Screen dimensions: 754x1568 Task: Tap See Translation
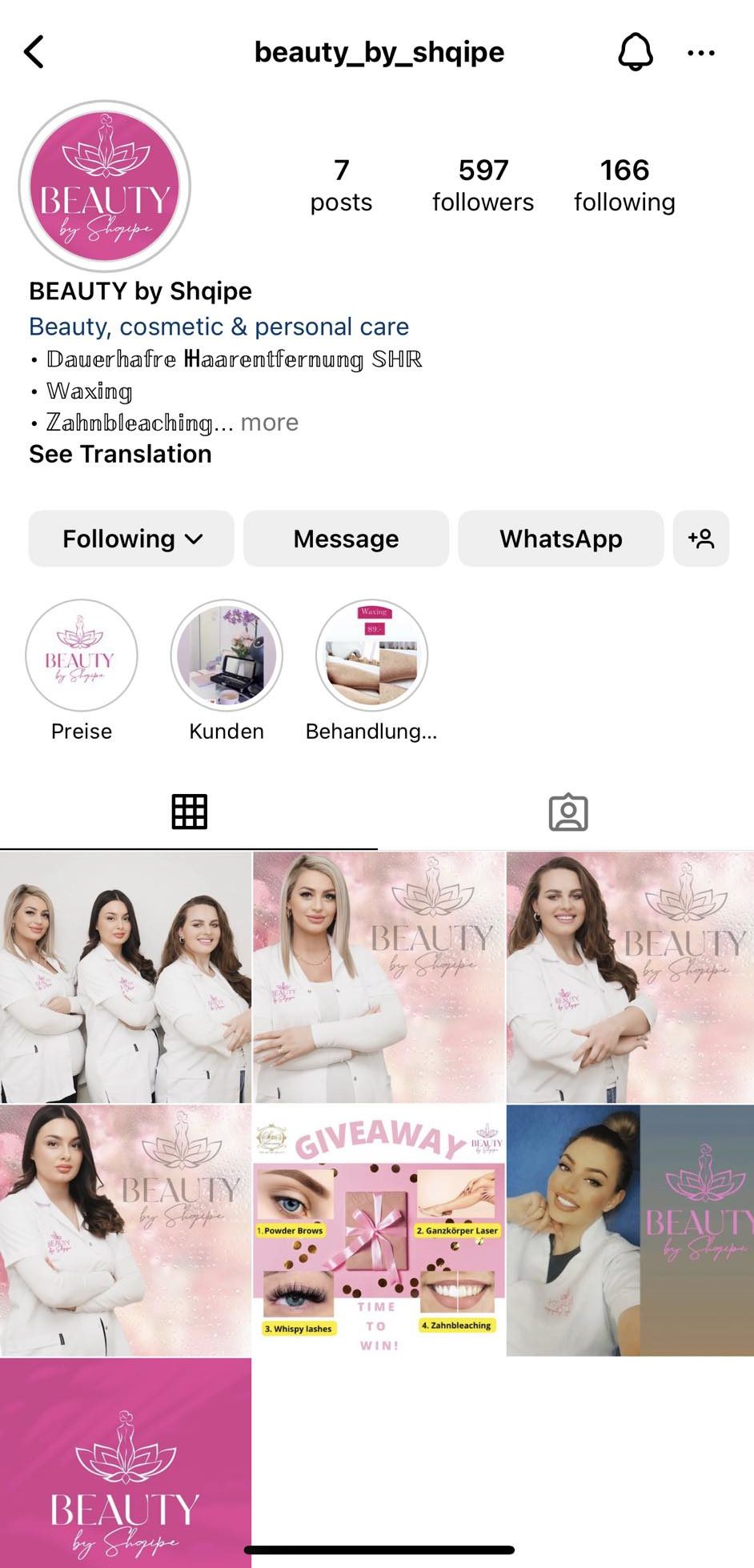point(120,454)
